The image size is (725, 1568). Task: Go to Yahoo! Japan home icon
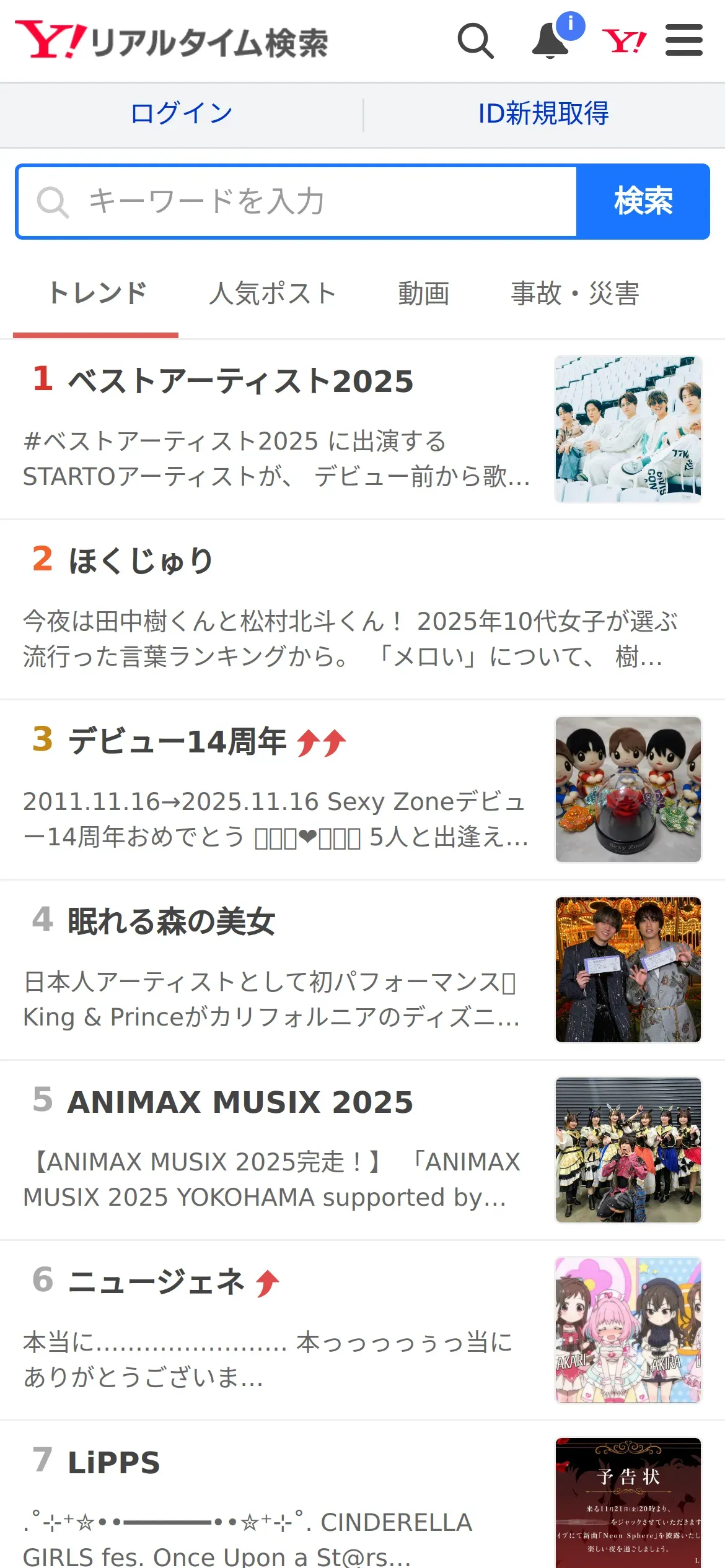pyautogui.click(x=624, y=41)
